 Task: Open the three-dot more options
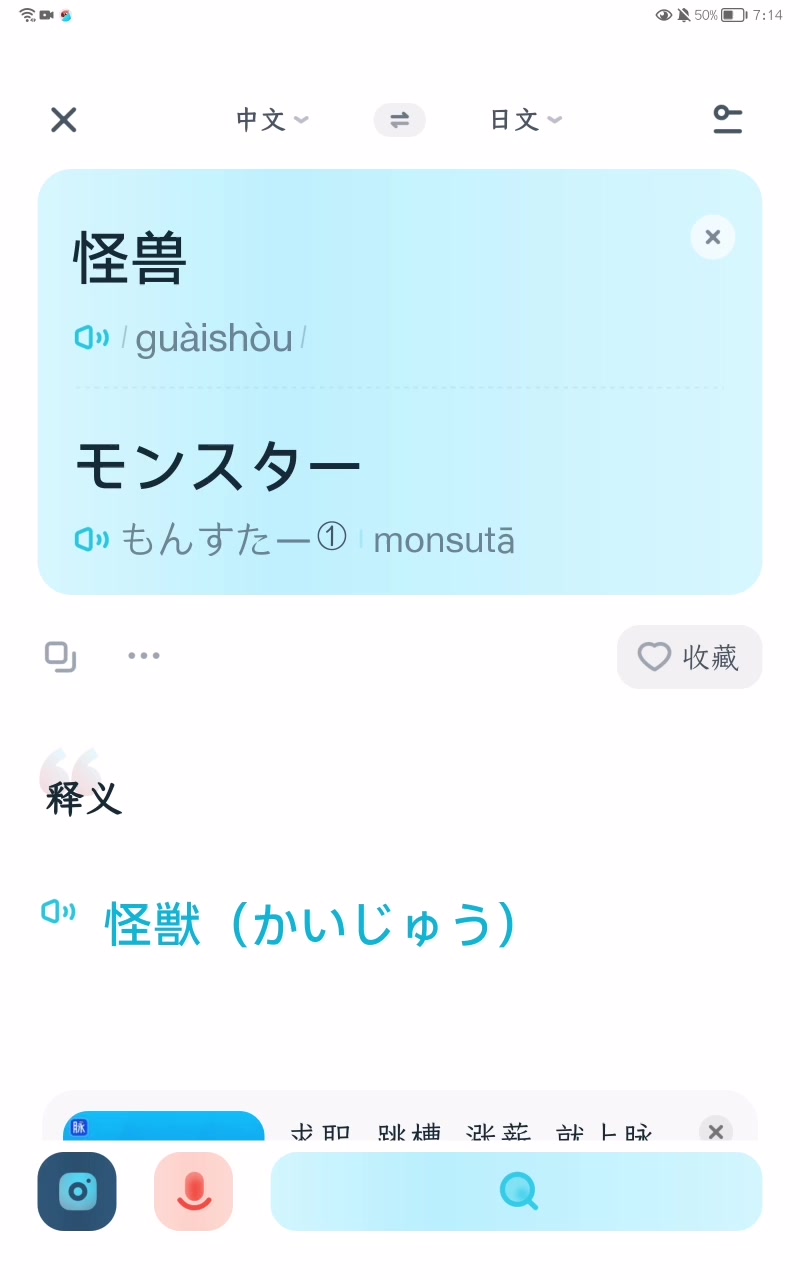[144, 656]
